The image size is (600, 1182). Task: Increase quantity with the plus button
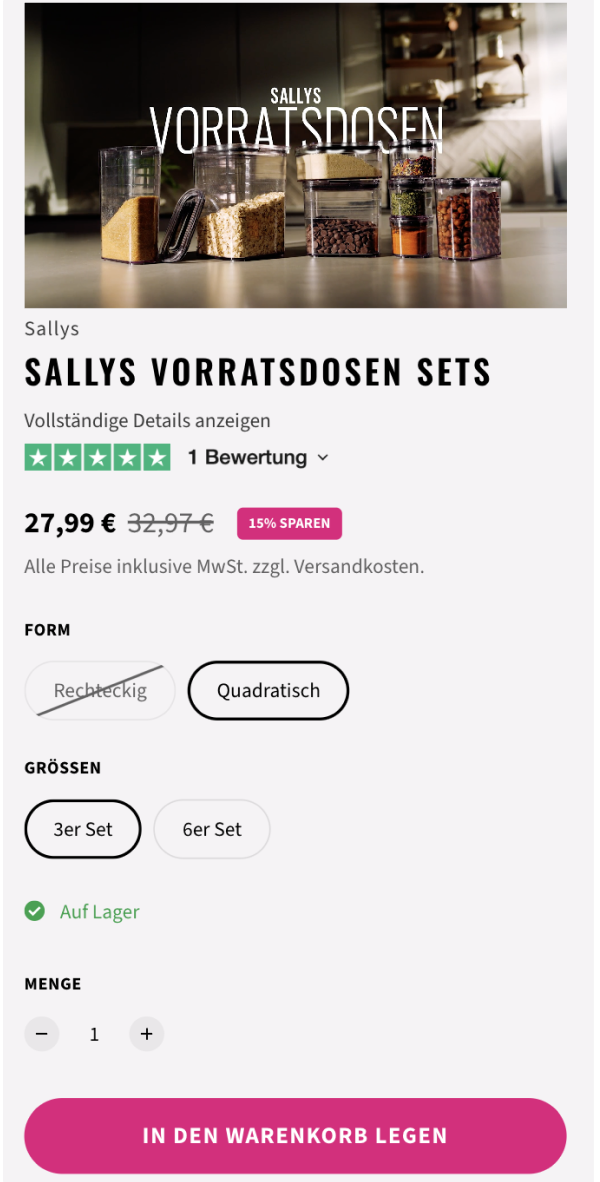(146, 1034)
